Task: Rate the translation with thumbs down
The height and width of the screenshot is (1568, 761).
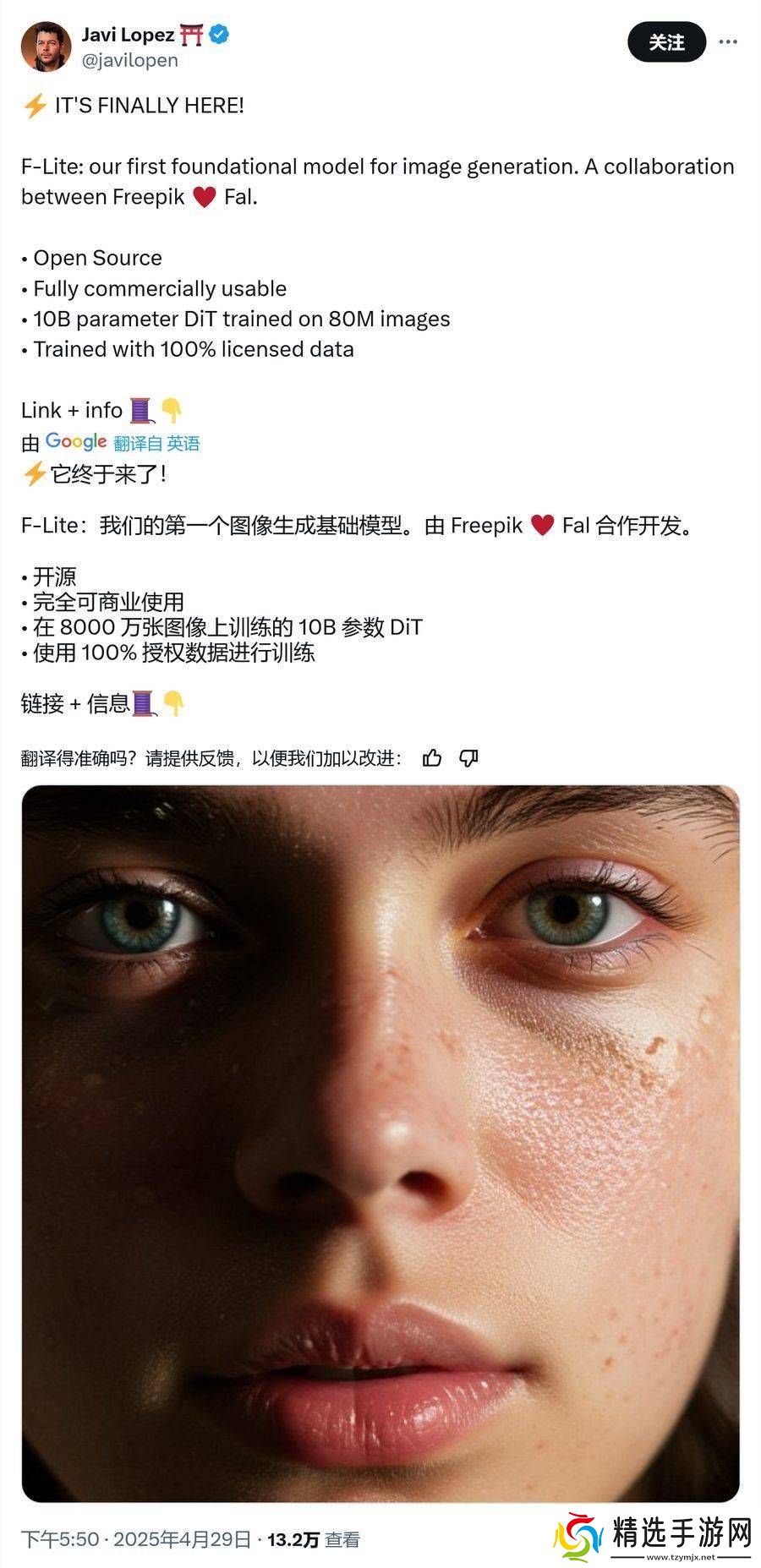Action: pos(468,758)
